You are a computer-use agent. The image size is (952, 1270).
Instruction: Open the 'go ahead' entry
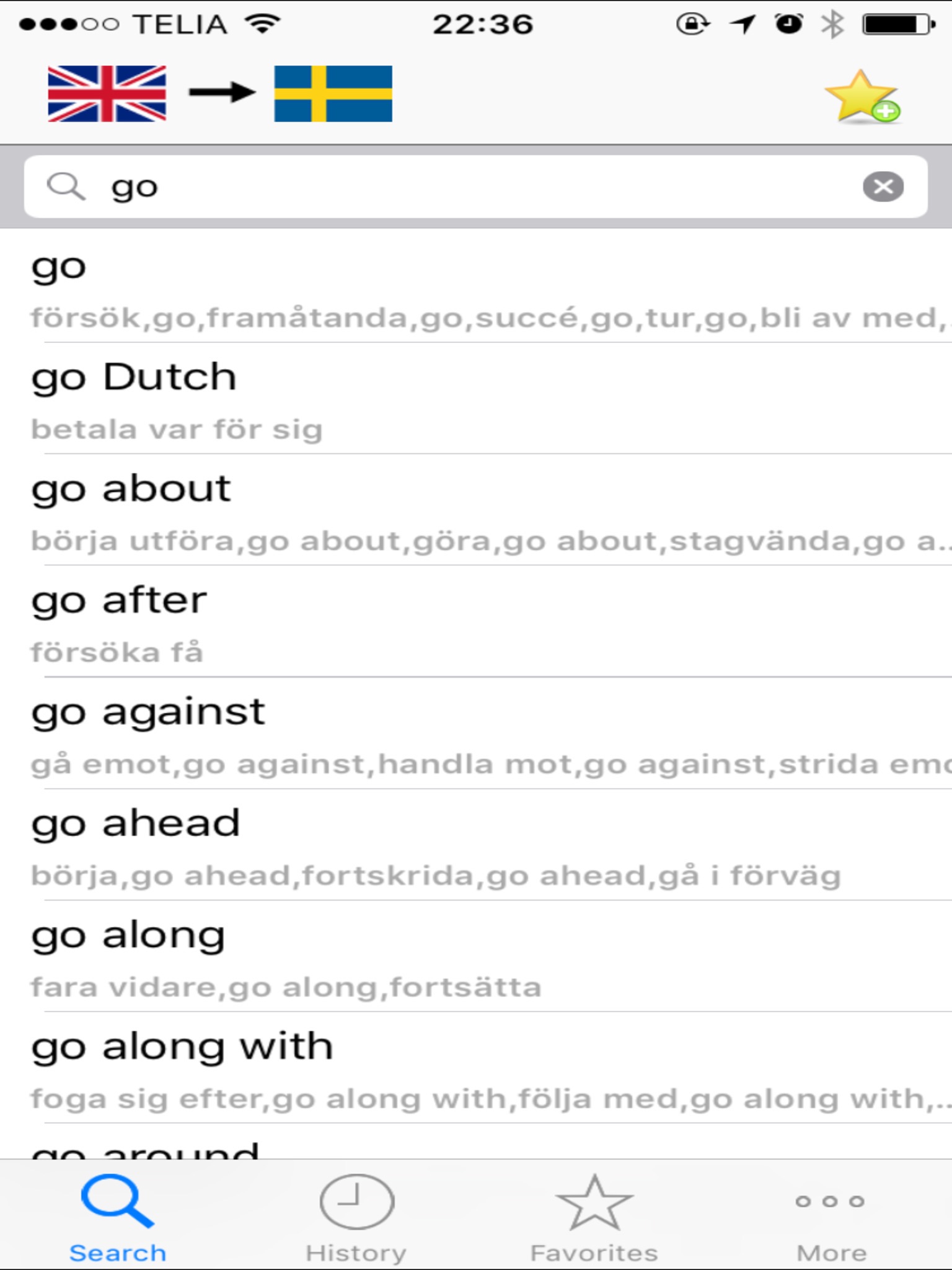tap(476, 845)
